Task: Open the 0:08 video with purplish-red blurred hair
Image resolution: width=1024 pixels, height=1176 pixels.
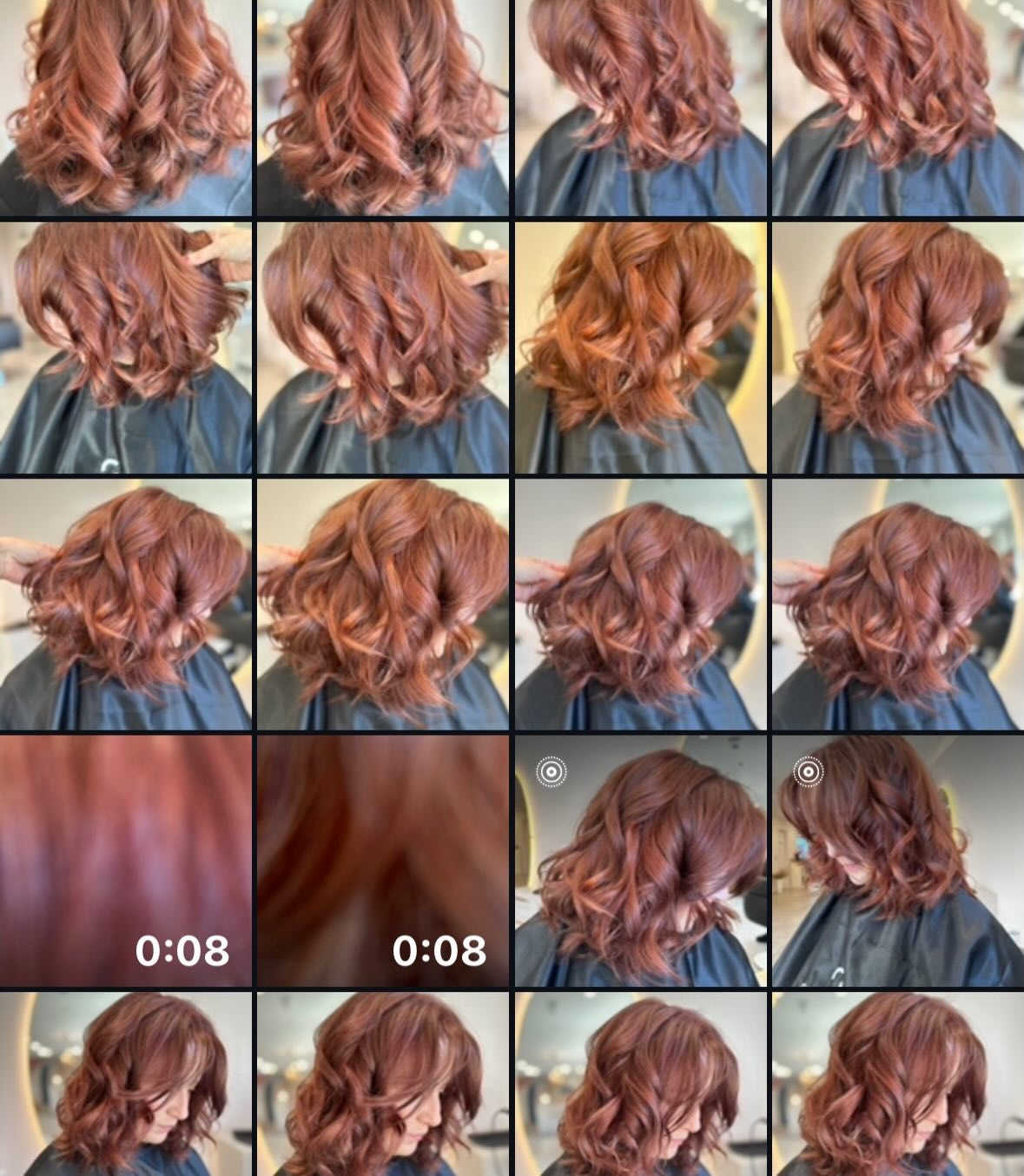Action: (x=125, y=860)
